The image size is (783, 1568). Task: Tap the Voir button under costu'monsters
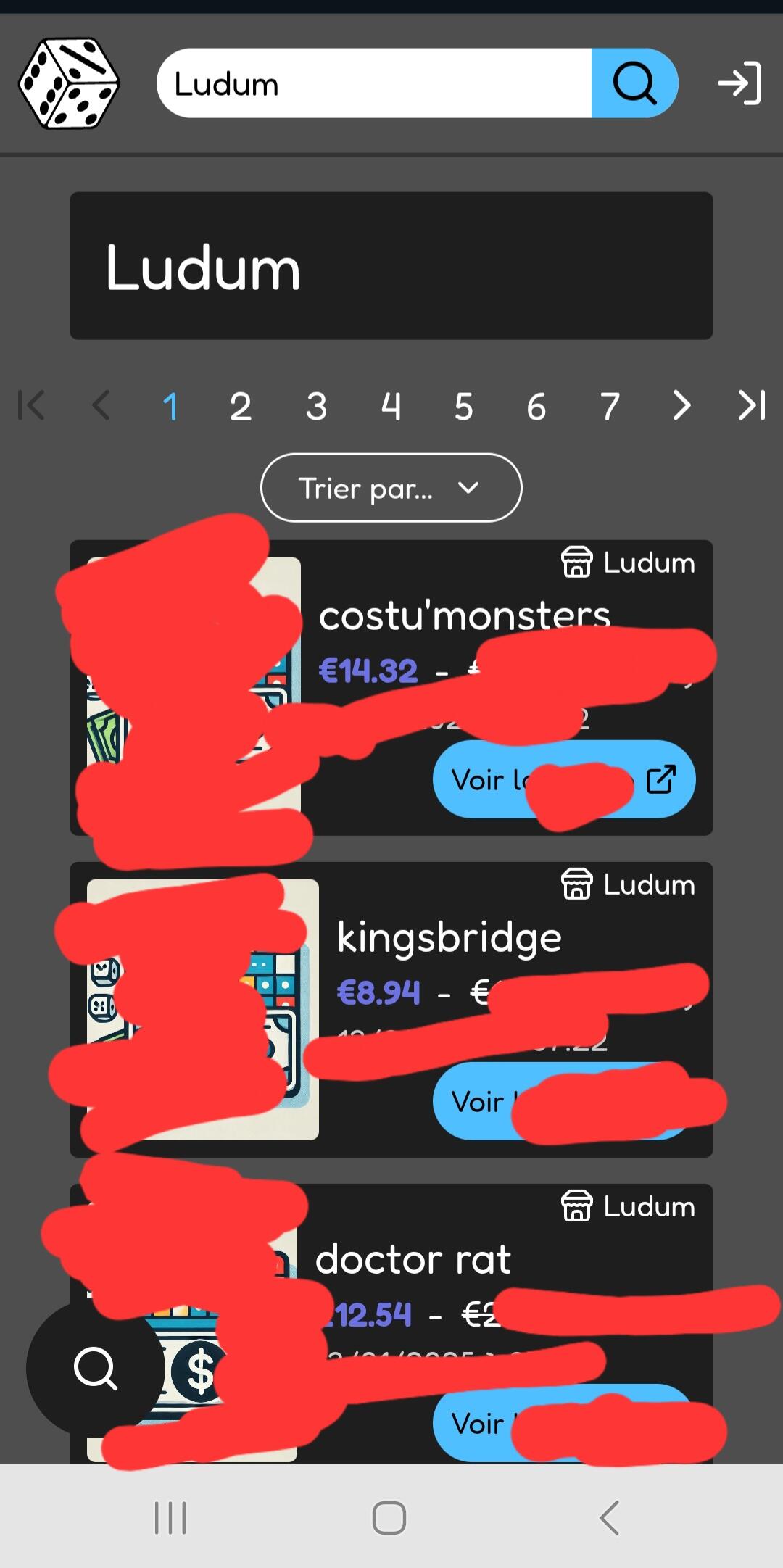pos(564,779)
